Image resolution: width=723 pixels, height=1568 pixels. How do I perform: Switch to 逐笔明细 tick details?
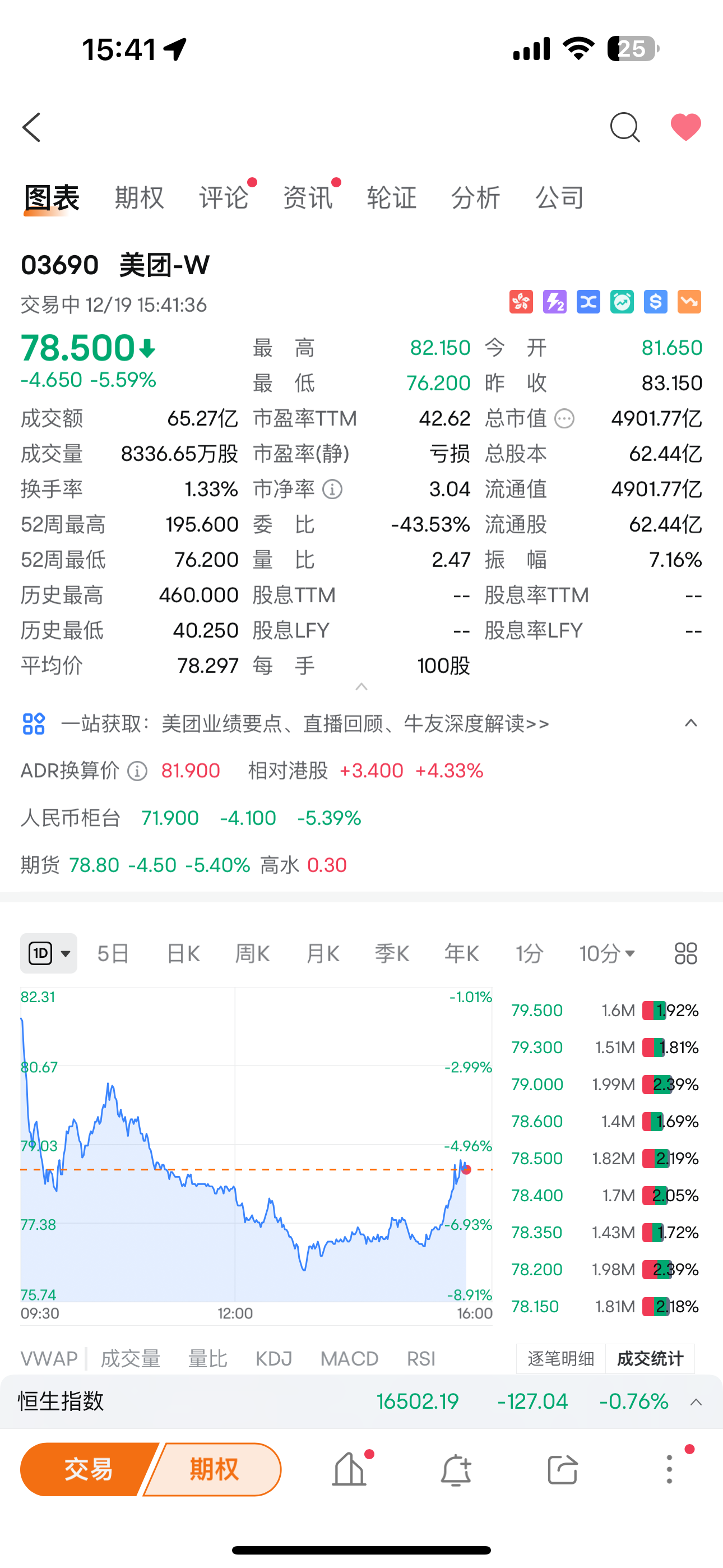click(560, 1359)
